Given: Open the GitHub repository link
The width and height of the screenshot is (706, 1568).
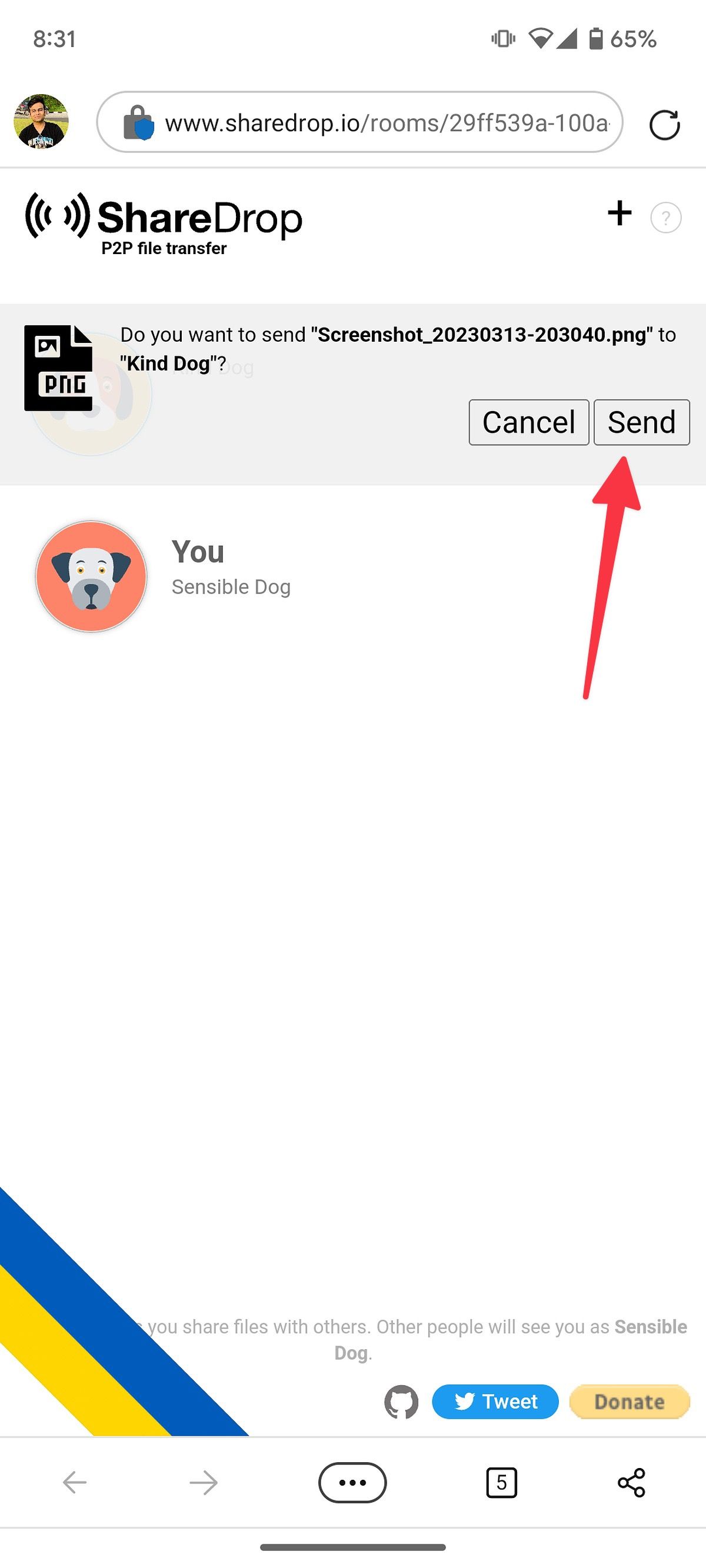Looking at the screenshot, I should point(401,1402).
